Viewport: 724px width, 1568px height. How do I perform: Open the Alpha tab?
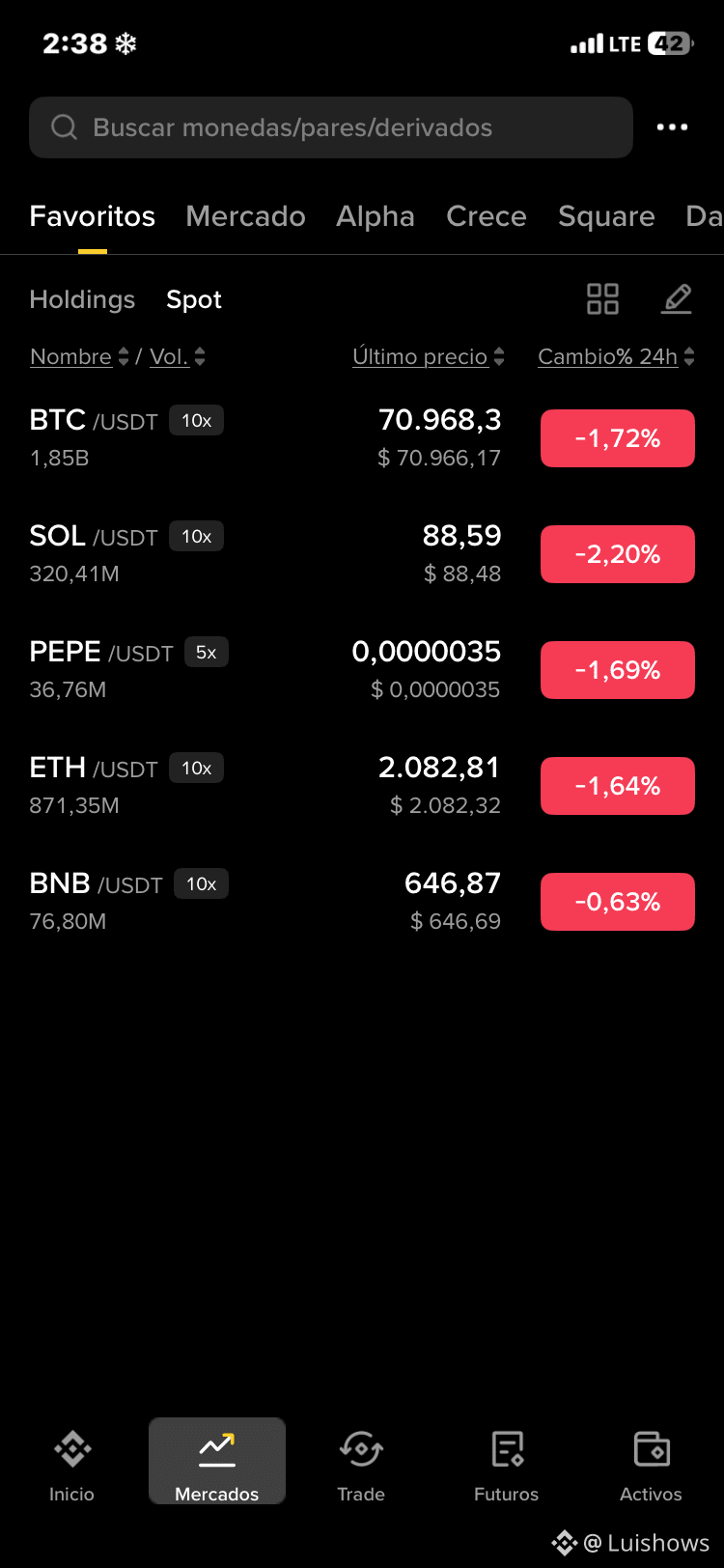click(376, 216)
